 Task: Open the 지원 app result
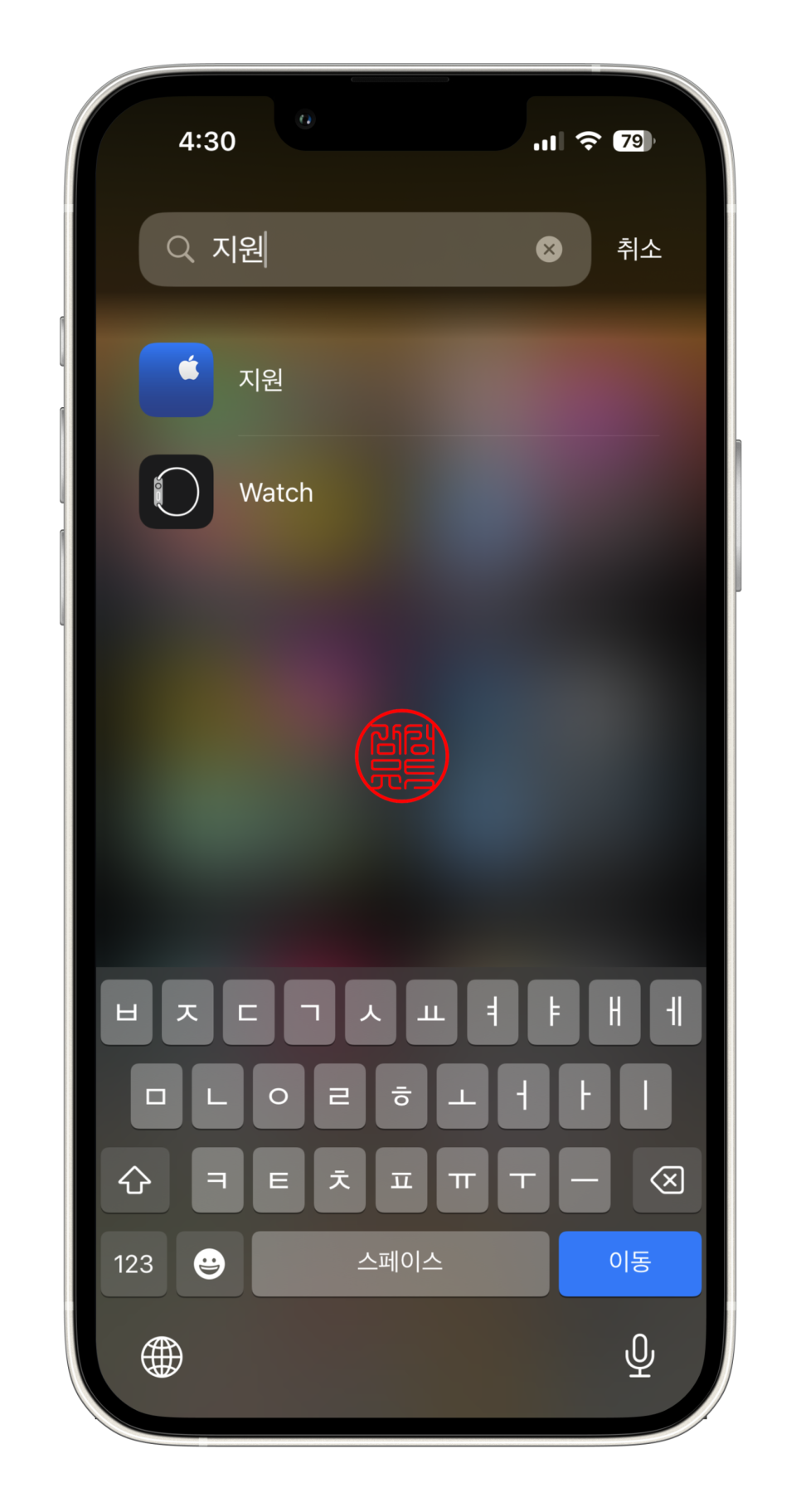tap(399, 380)
